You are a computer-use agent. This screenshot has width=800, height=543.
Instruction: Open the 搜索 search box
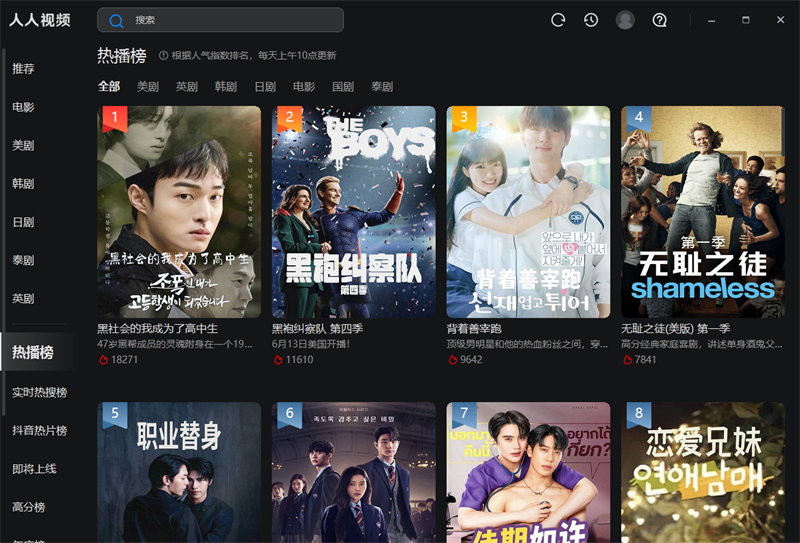tap(220, 20)
